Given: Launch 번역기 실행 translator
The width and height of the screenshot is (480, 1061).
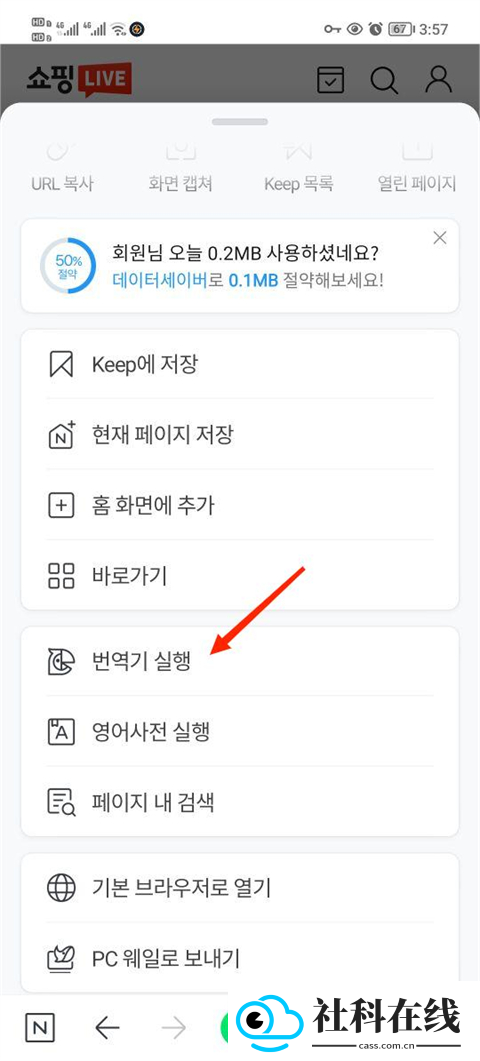Looking at the screenshot, I should [240, 661].
